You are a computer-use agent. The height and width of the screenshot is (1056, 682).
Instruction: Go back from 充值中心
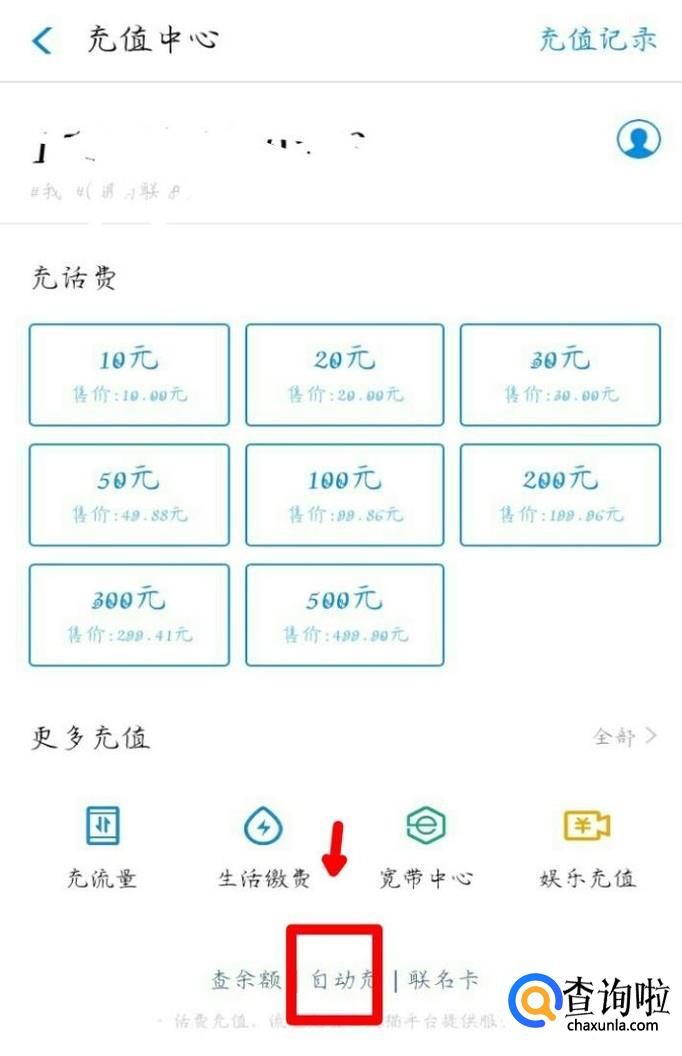pos(42,41)
